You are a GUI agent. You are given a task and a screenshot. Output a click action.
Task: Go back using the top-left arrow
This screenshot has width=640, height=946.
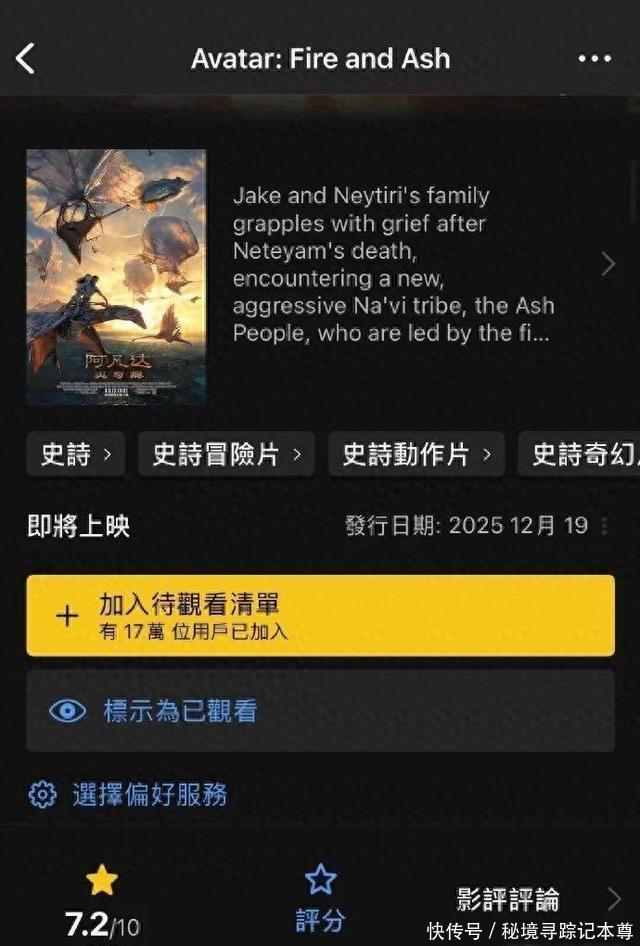coord(26,59)
